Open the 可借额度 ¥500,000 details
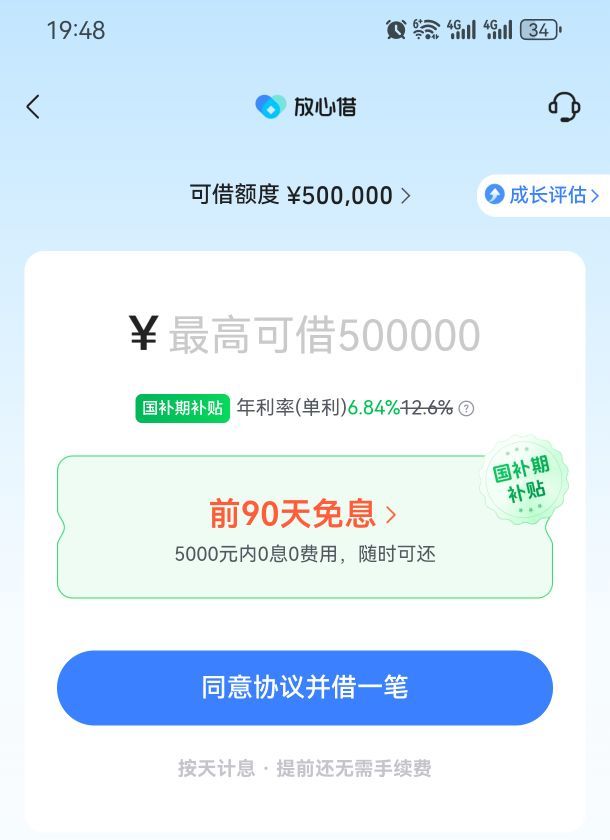 [x=300, y=195]
